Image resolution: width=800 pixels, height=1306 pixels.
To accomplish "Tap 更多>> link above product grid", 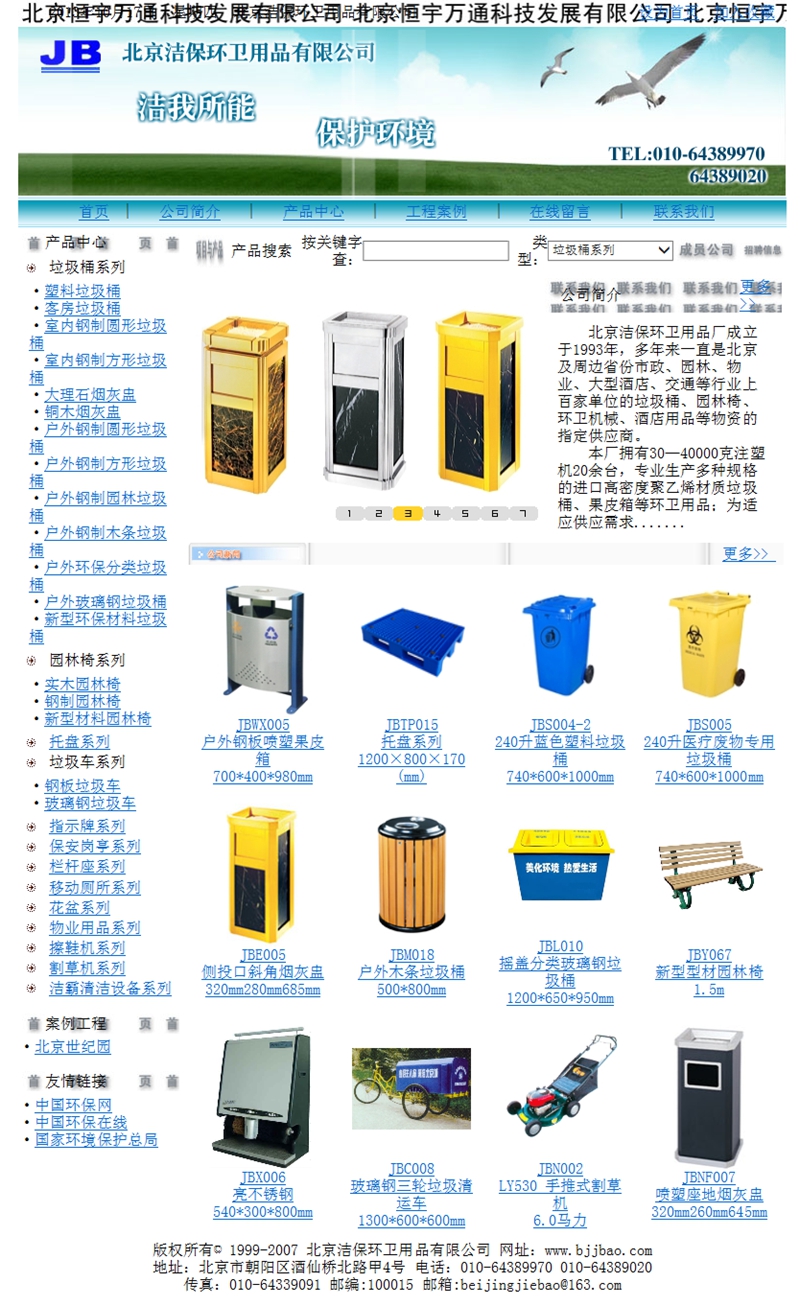I will pyautogui.click(x=747, y=554).
